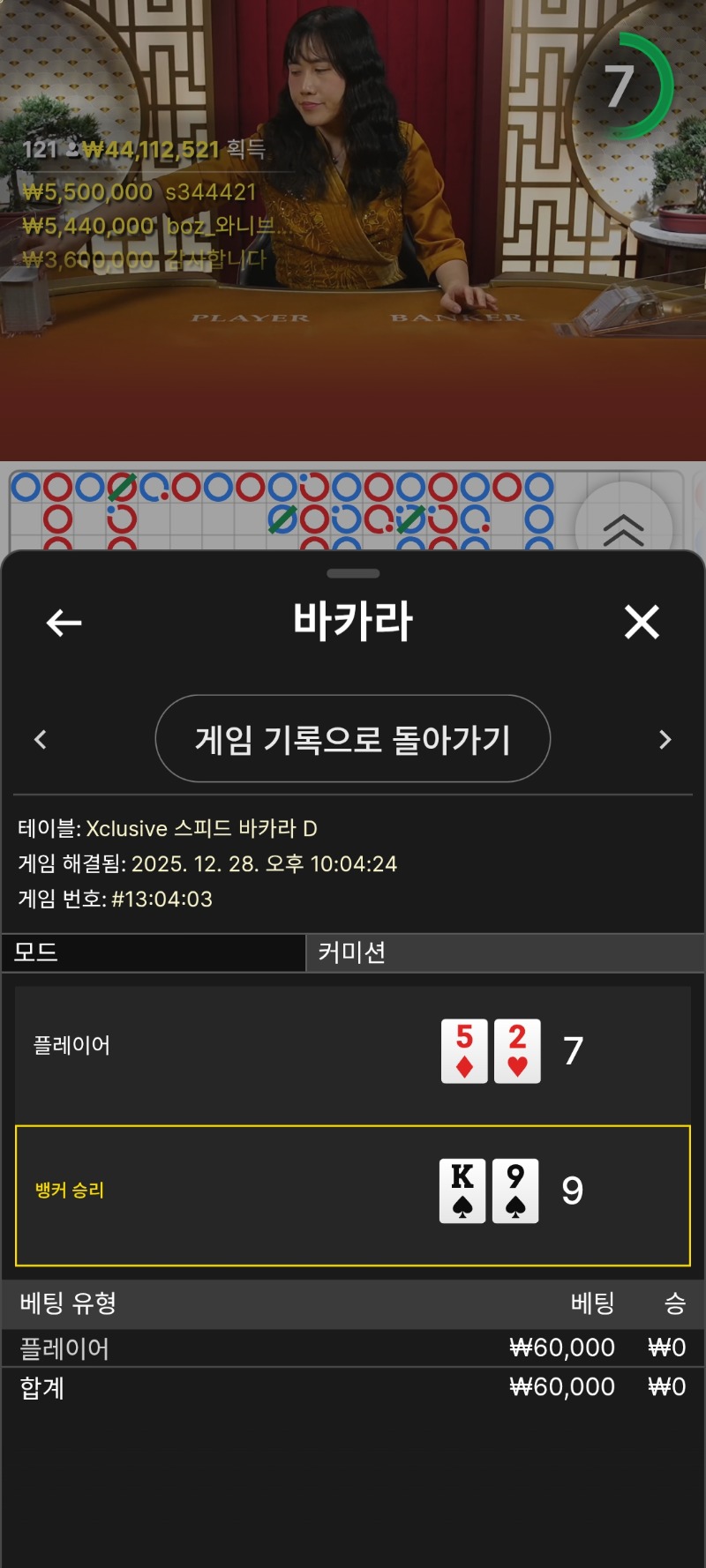Show the previous game record
706x1568 pixels.
pyautogui.click(x=41, y=739)
